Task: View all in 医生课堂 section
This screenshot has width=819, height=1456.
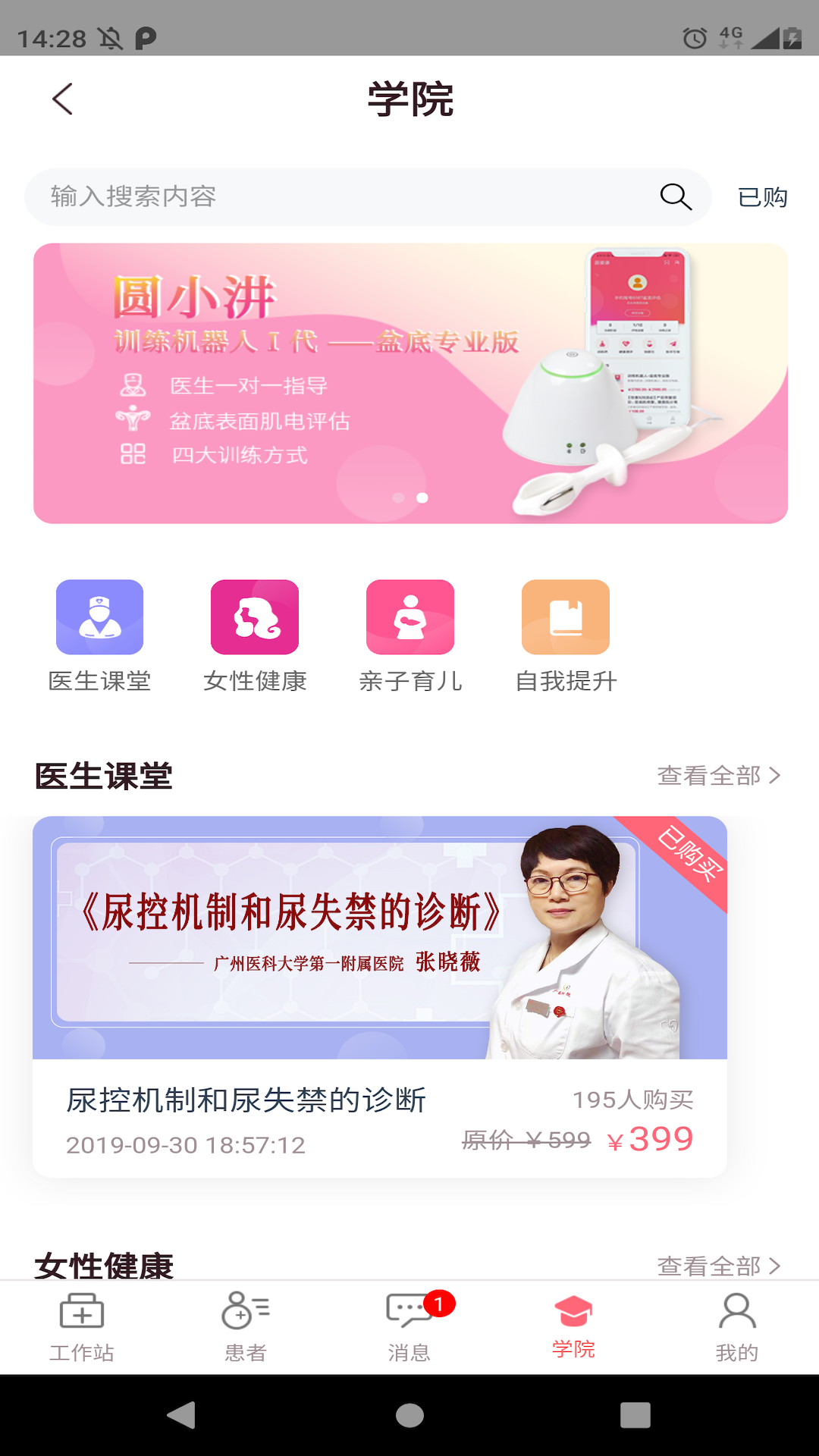Action: (x=717, y=776)
